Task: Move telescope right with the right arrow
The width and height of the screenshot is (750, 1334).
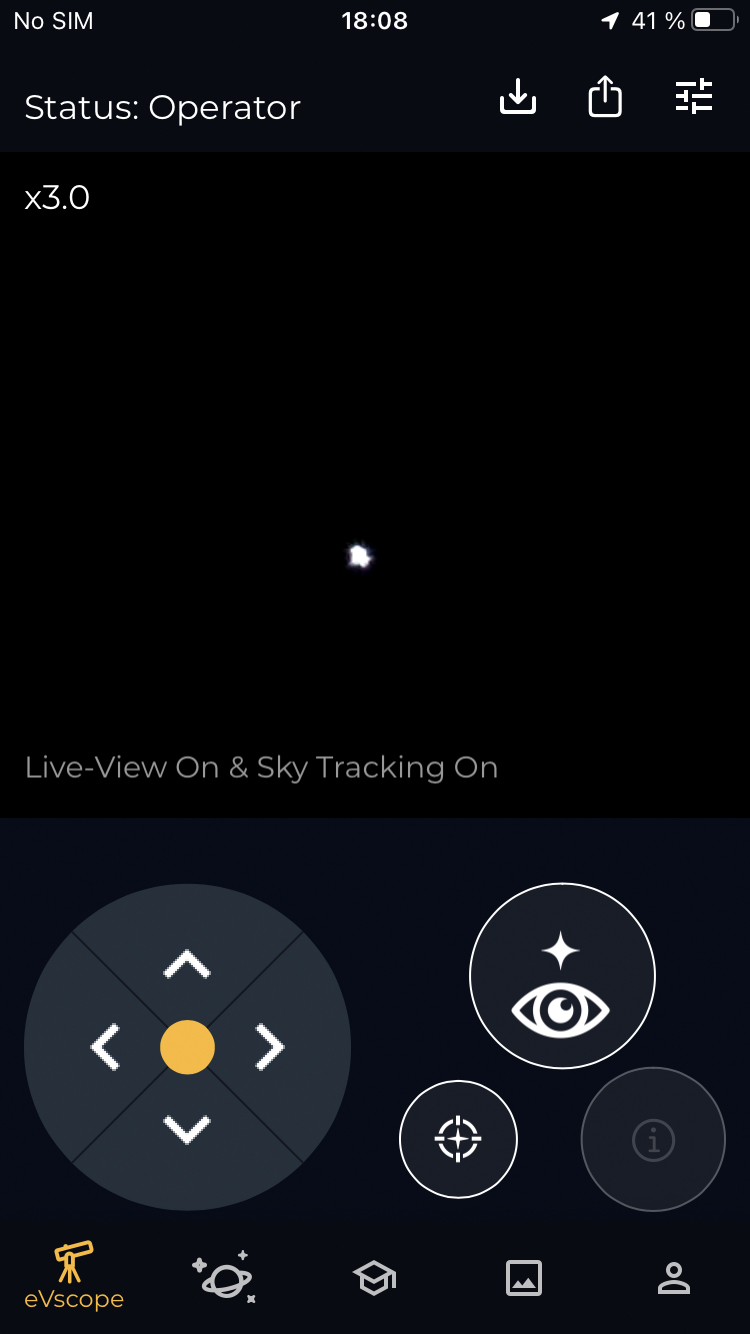Action: click(x=270, y=1047)
